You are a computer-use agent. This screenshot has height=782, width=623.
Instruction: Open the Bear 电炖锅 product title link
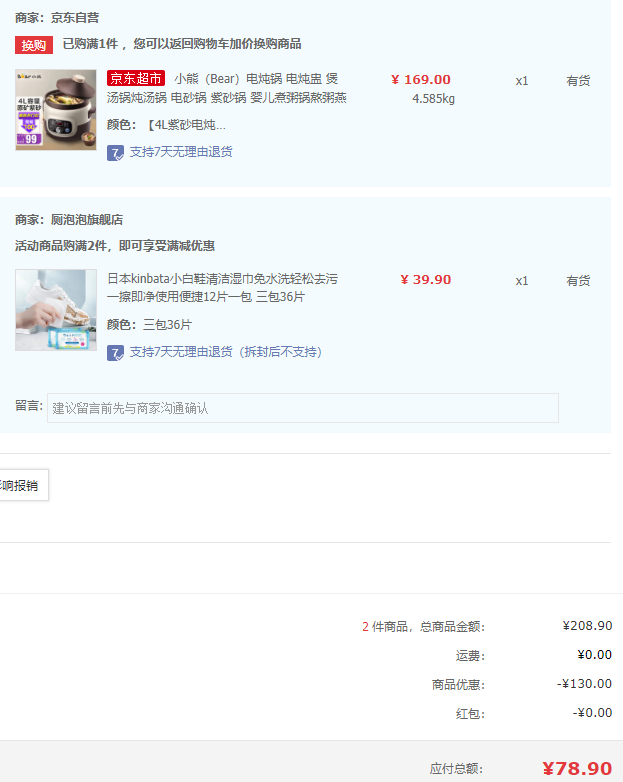(x=260, y=88)
